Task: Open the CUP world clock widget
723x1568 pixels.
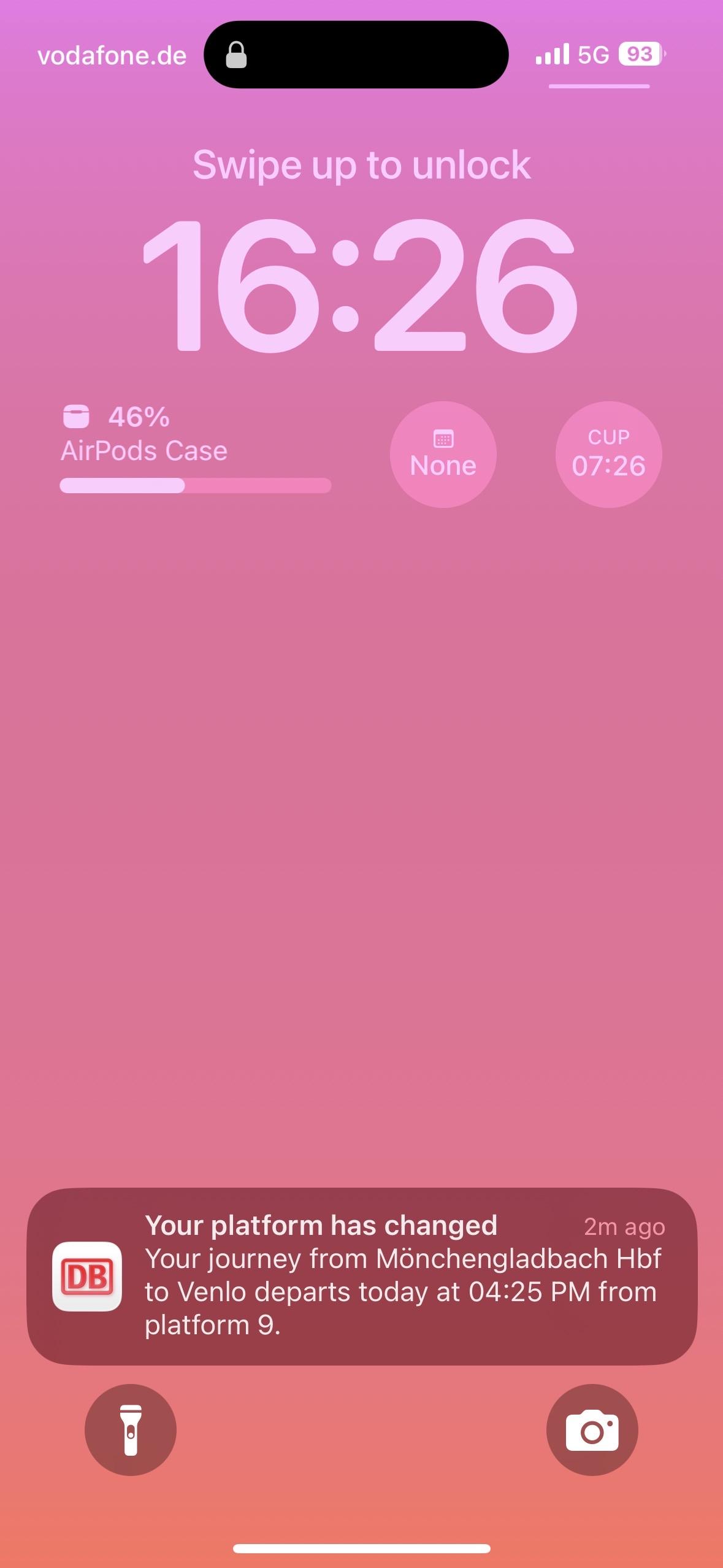Action: (608, 455)
